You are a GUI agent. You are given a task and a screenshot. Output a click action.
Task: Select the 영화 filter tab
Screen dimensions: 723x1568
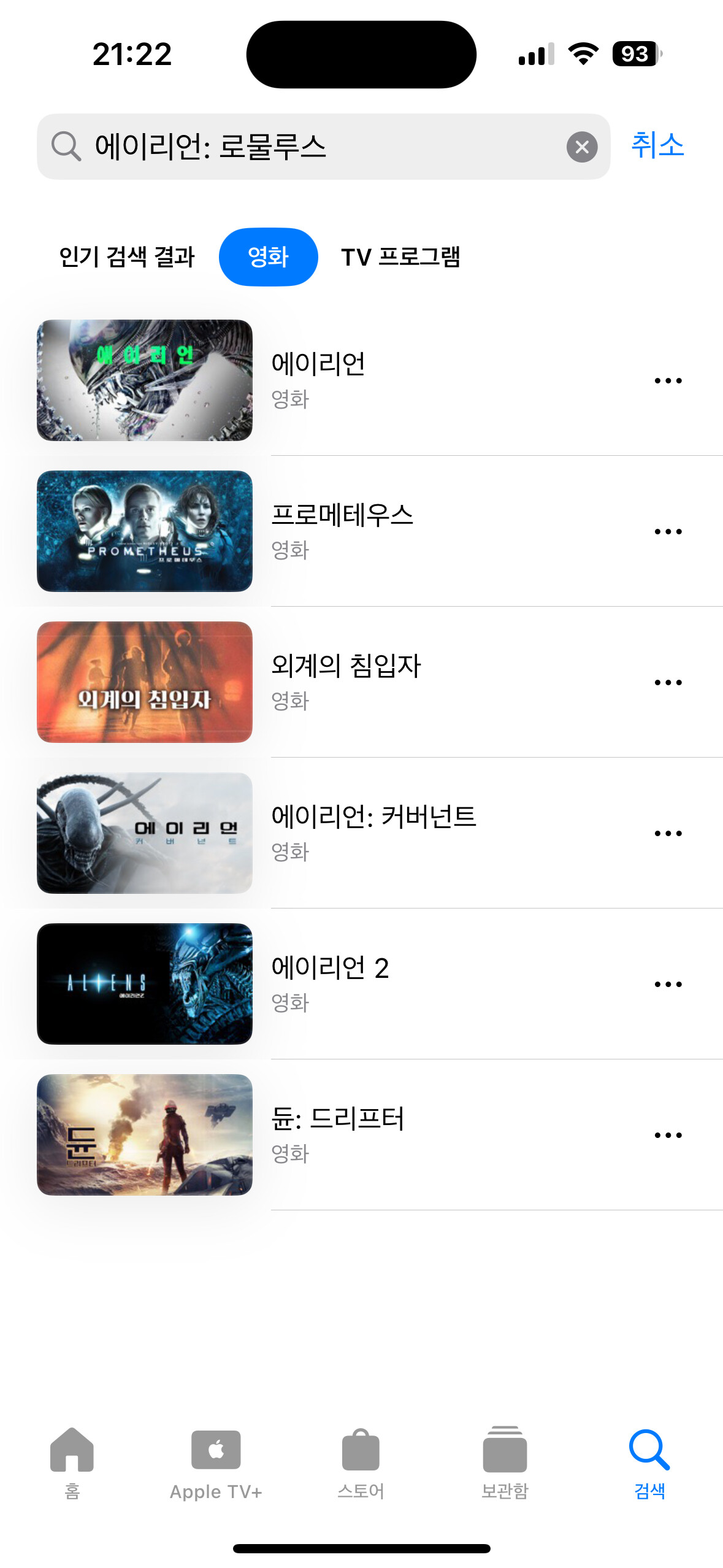[268, 257]
